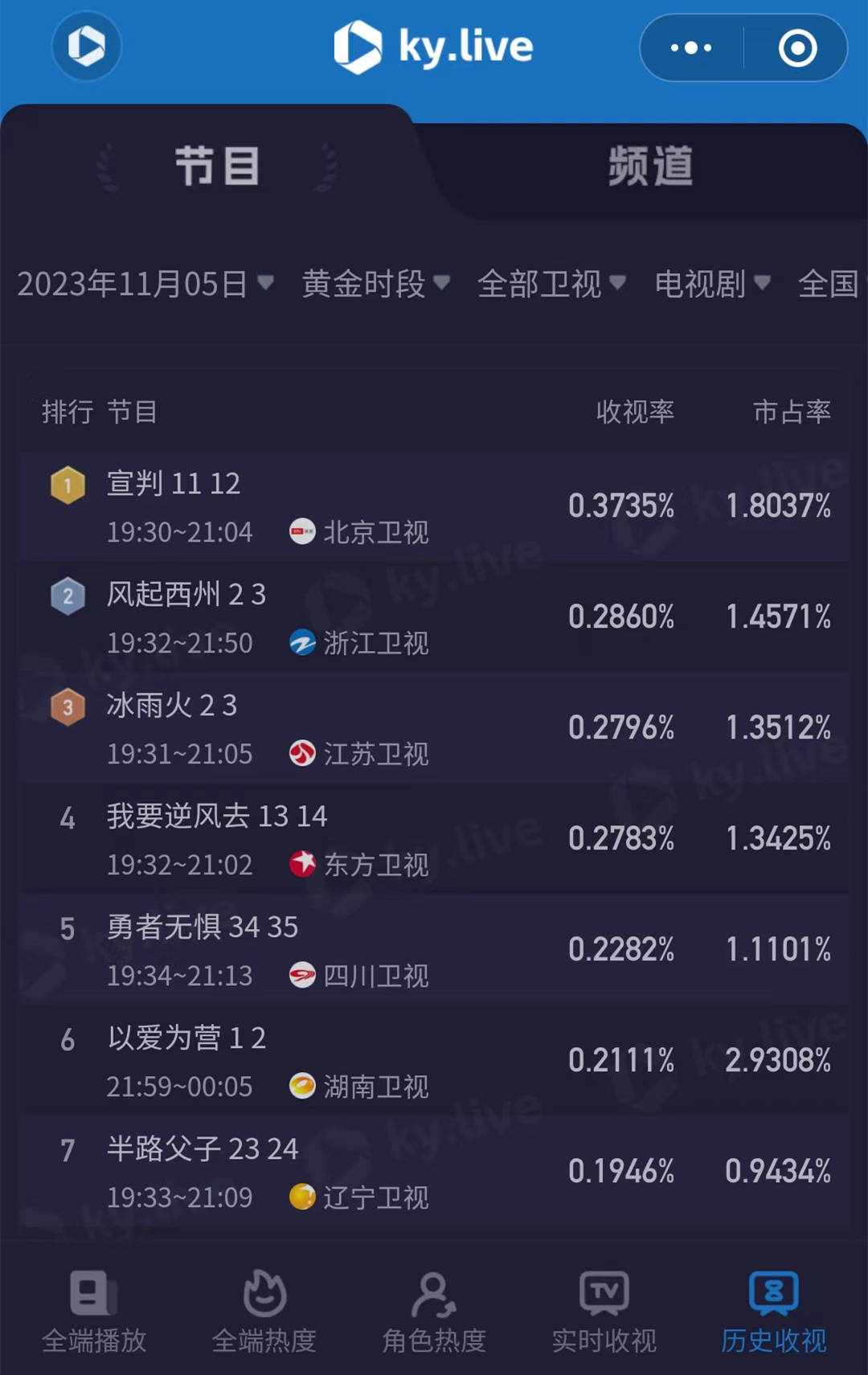Open the ky.live home icon at top left

click(87, 46)
